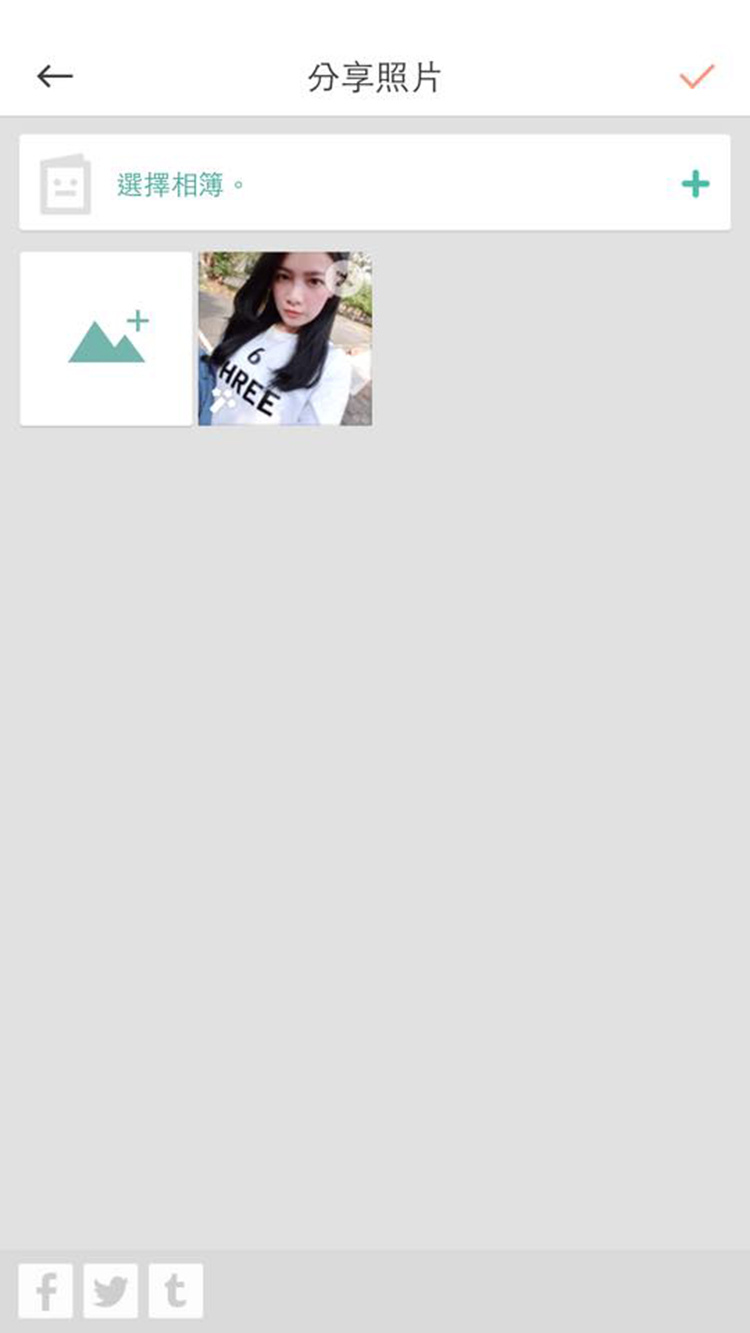The height and width of the screenshot is (1333, 750).
Task: Remove the selected photo with its X
Action: pos(345,276)
